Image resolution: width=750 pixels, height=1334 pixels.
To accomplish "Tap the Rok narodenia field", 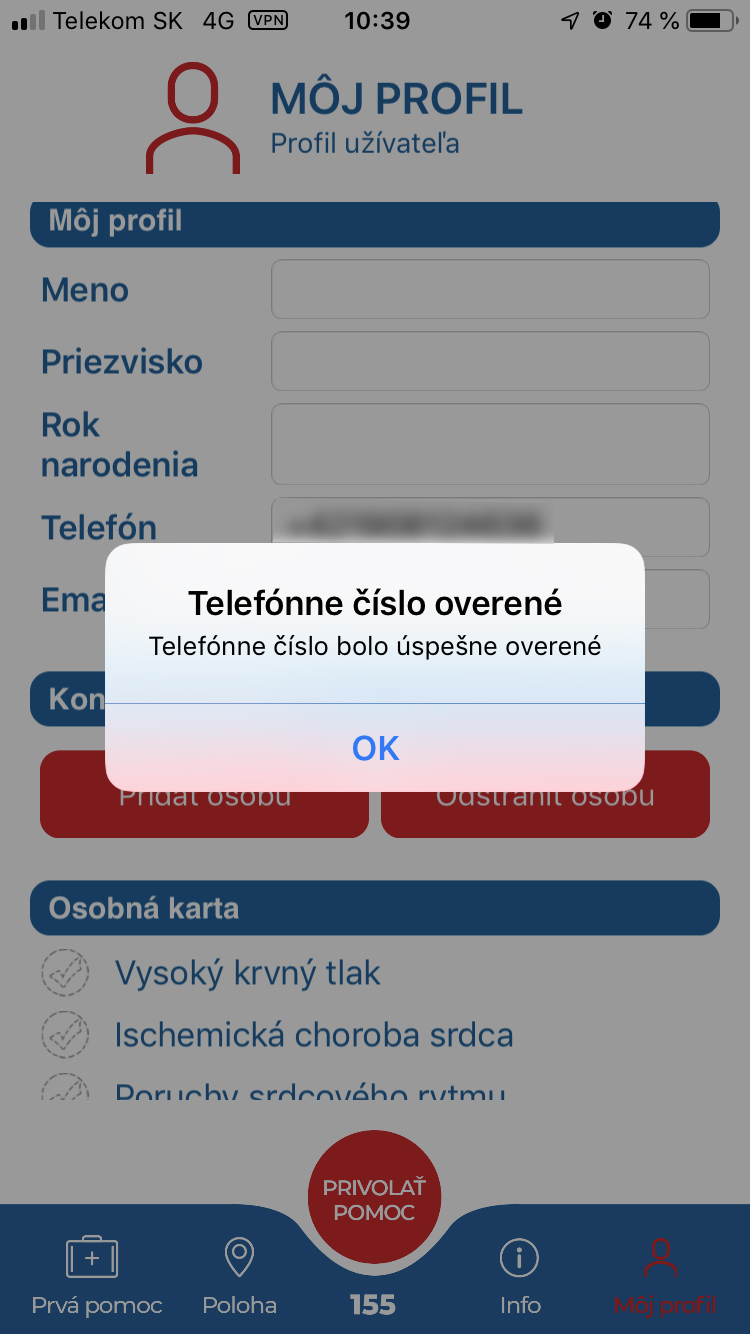I will 490,444.
